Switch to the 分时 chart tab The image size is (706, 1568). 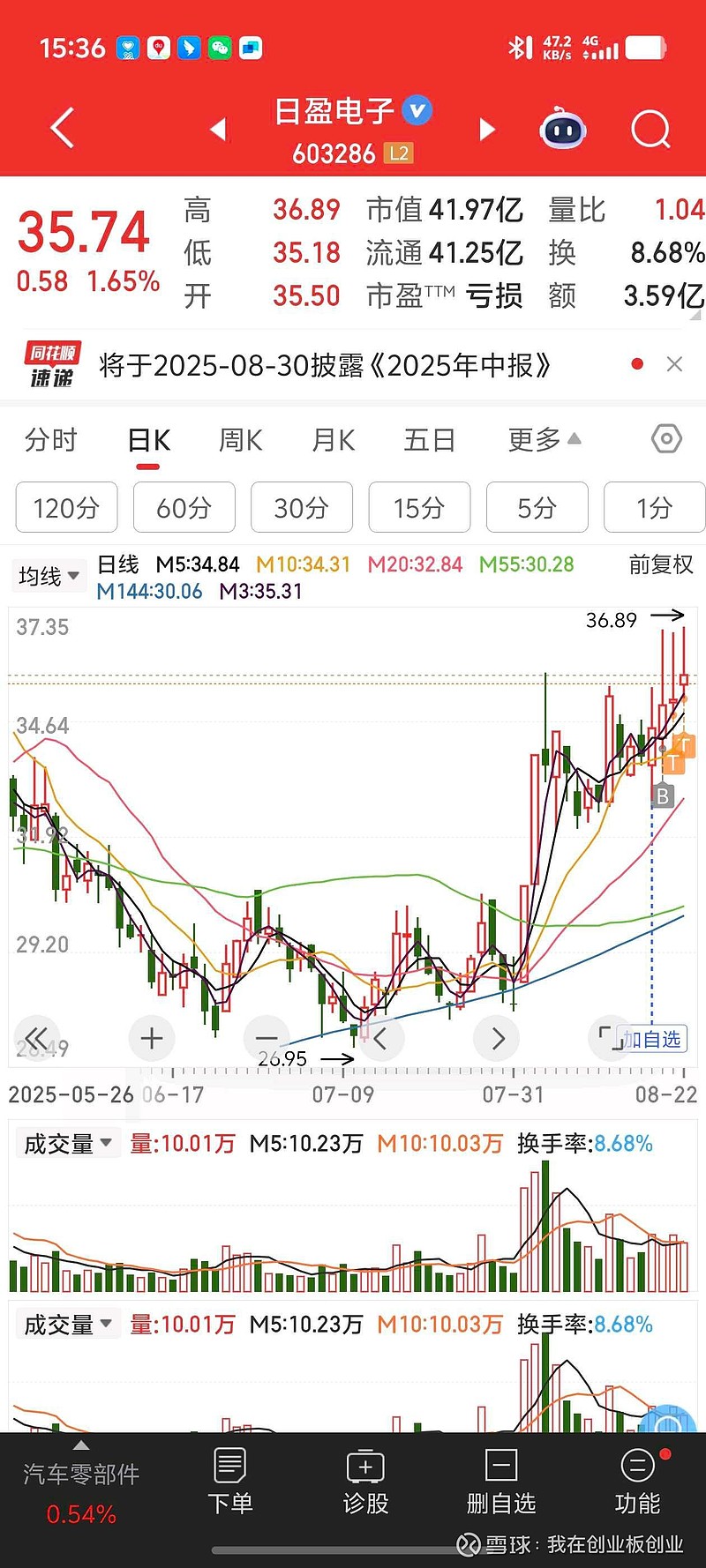[x=51, y=439]
